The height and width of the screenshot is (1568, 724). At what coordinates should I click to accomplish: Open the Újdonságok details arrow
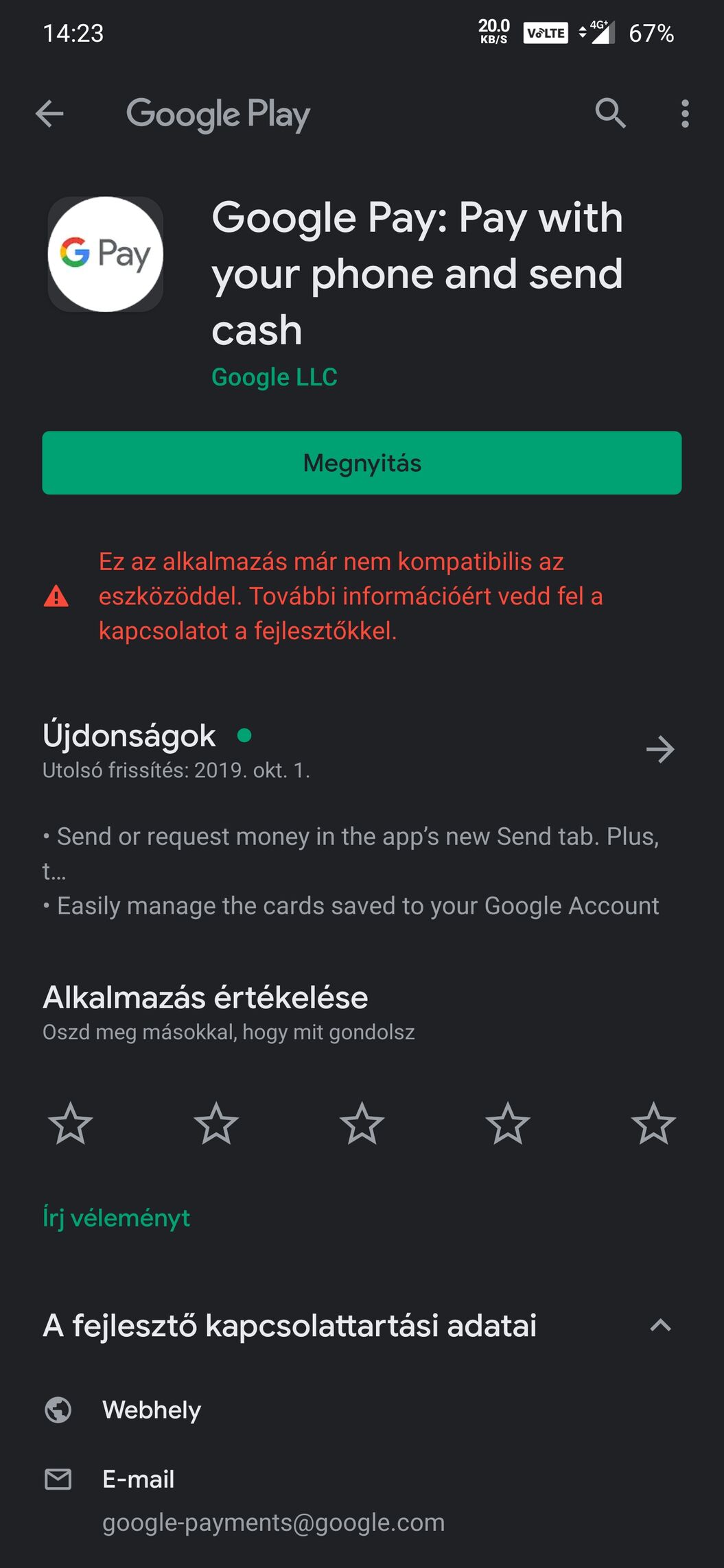(x=660, y=749)
